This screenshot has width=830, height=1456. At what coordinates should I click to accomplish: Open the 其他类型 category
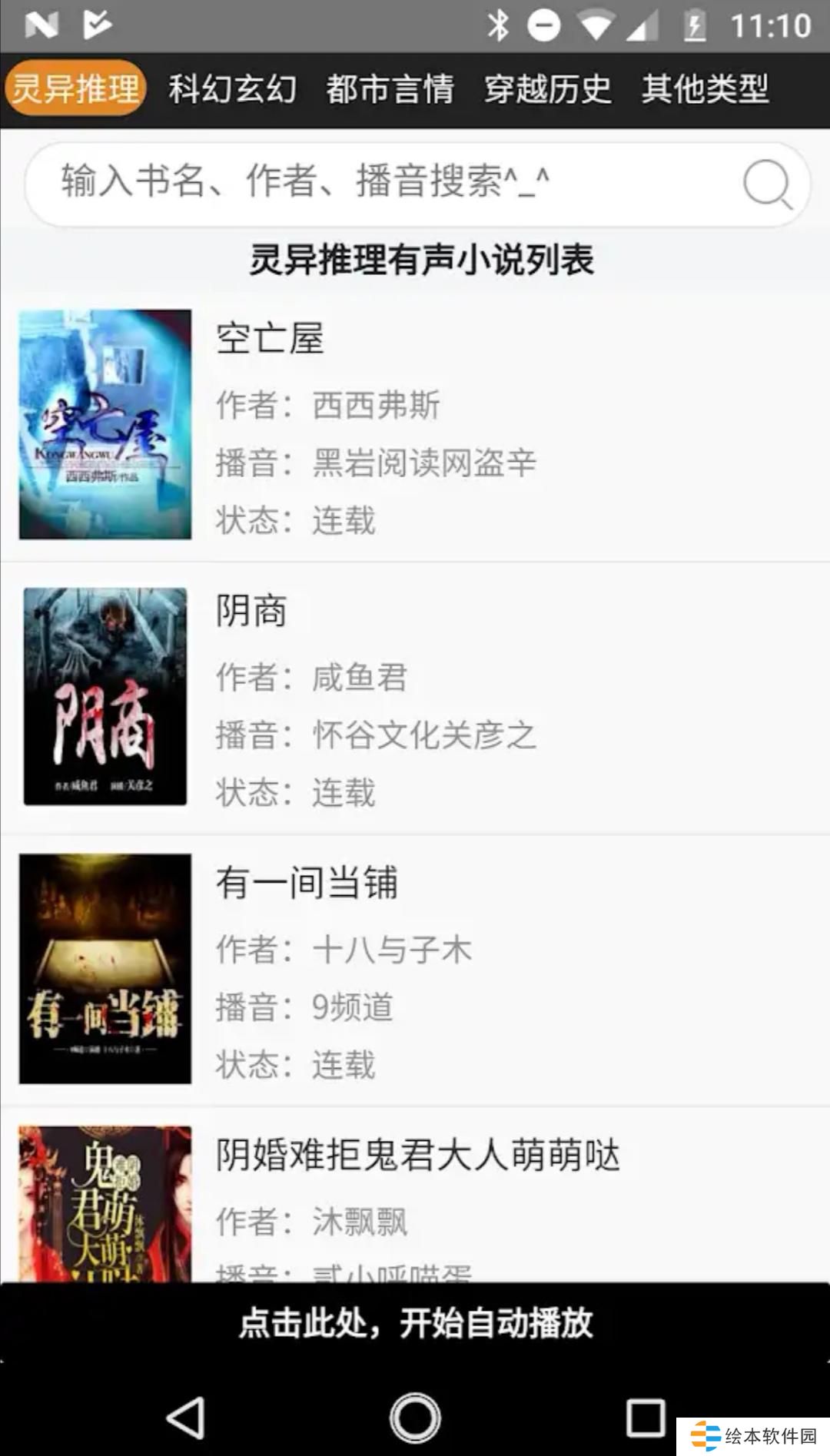704,88
